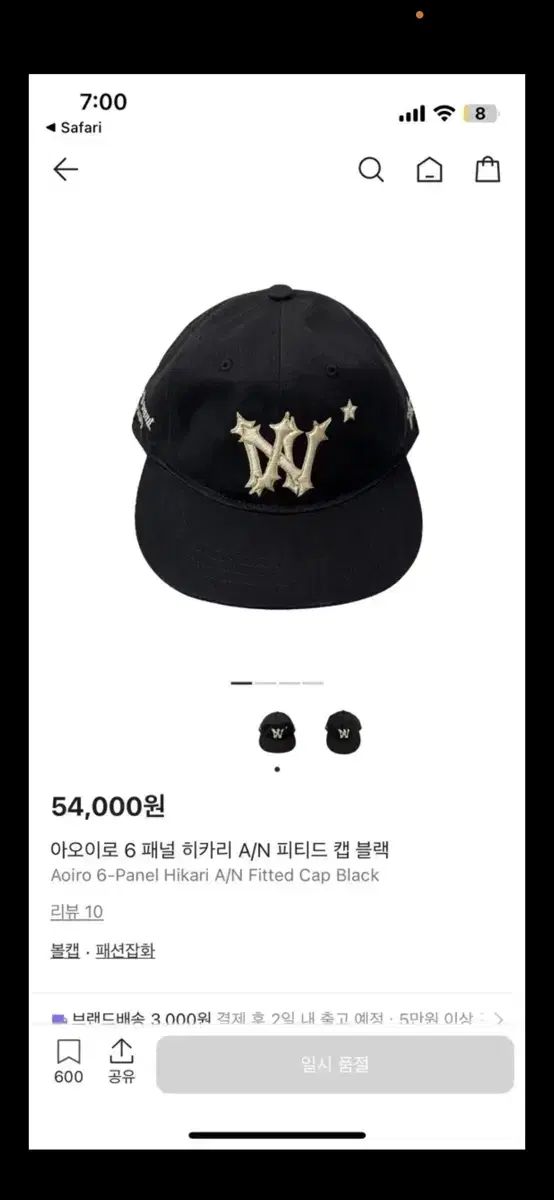554x1200 pixels.
Task: Go back with the arrow icon
Action: pyautogui.click(x=65, y=170)
